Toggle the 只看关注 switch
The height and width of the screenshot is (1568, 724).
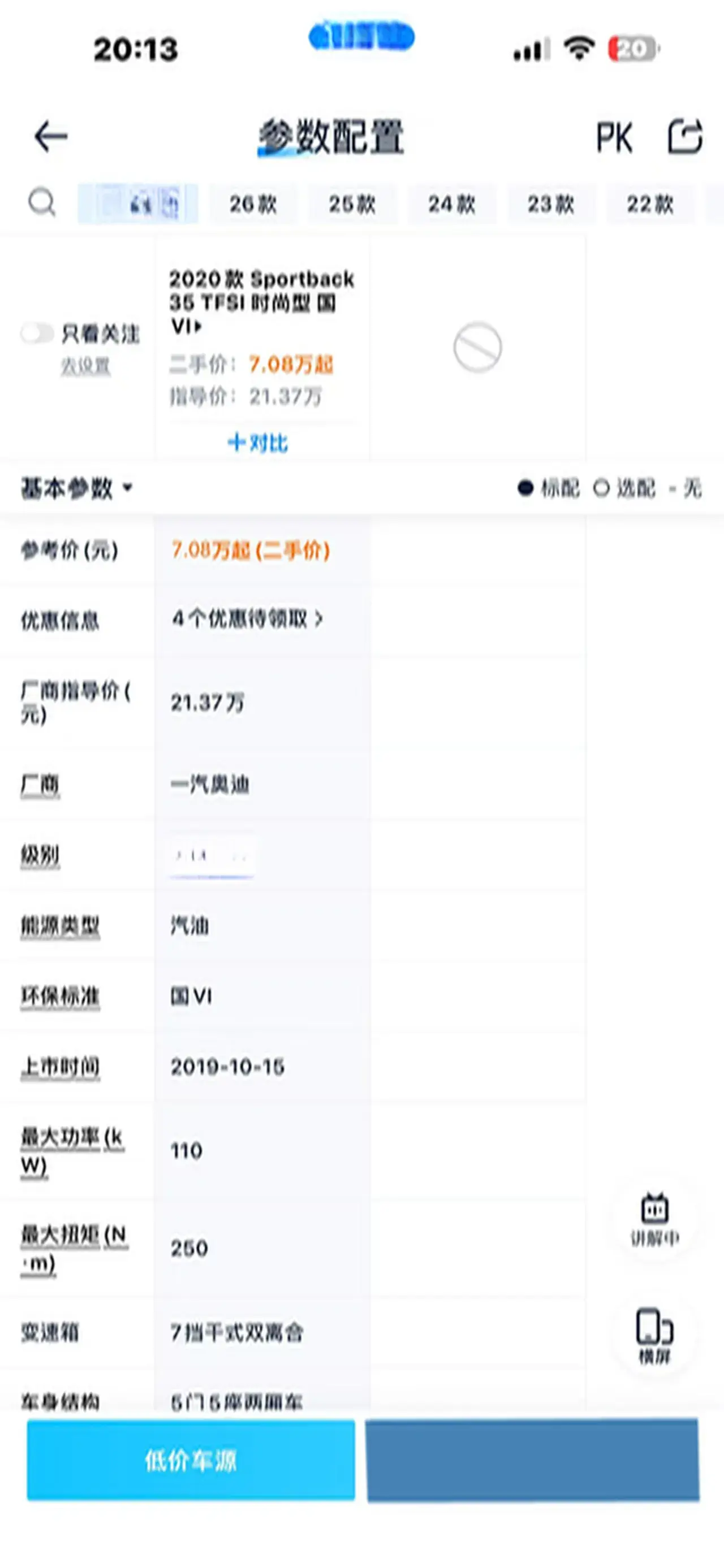tap(37, 333)
